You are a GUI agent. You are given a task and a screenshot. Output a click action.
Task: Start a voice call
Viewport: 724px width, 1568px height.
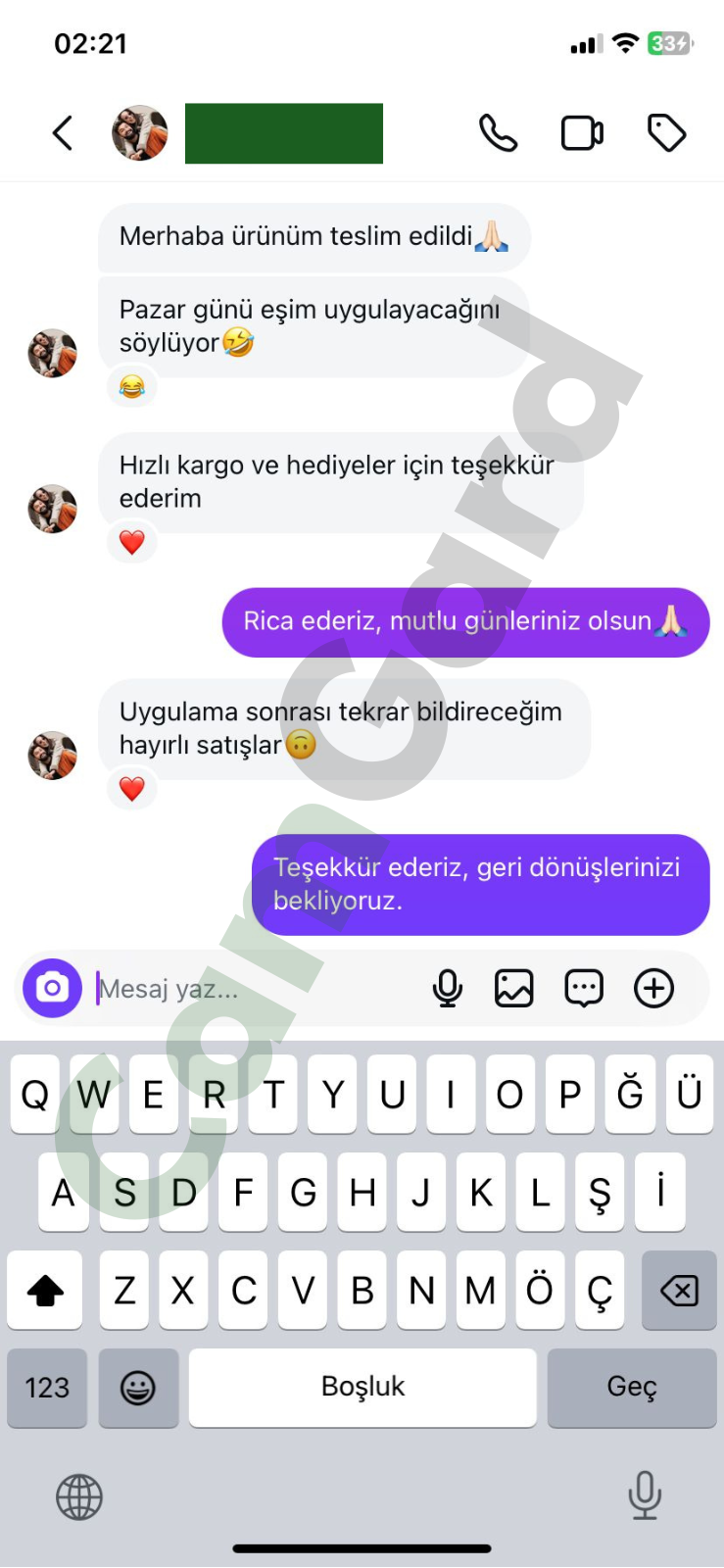coord(498,133)
